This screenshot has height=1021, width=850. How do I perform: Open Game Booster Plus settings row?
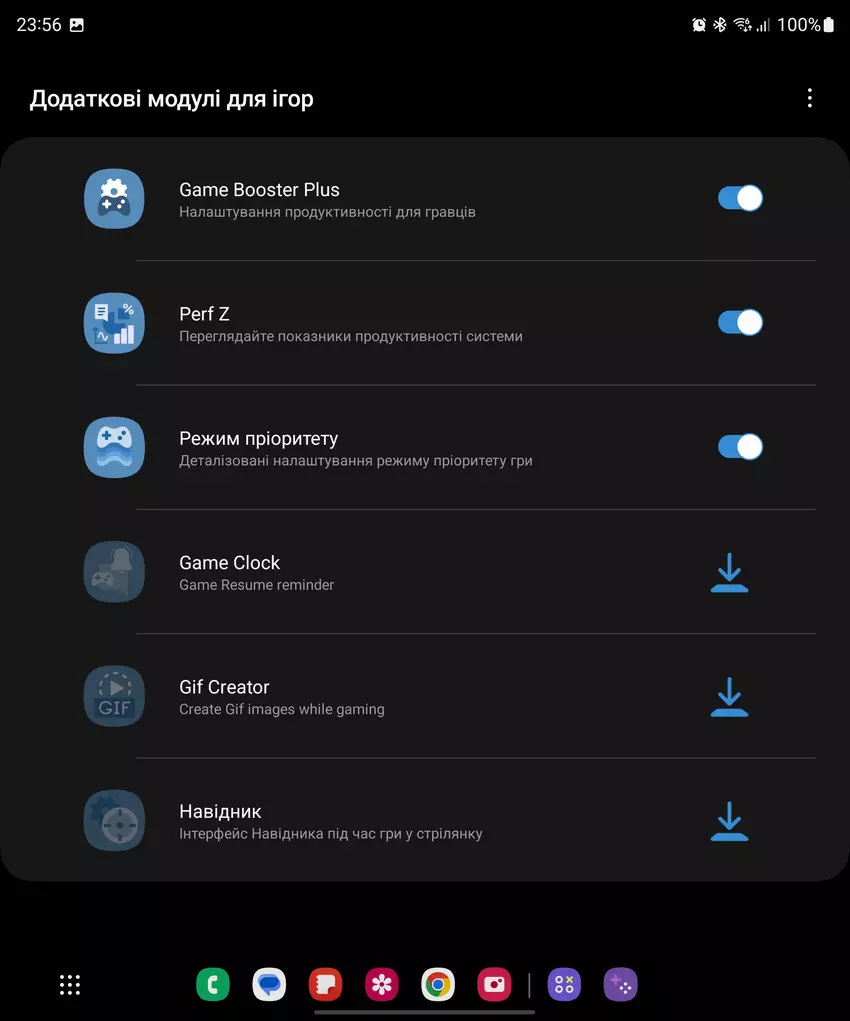pos(400,199)
